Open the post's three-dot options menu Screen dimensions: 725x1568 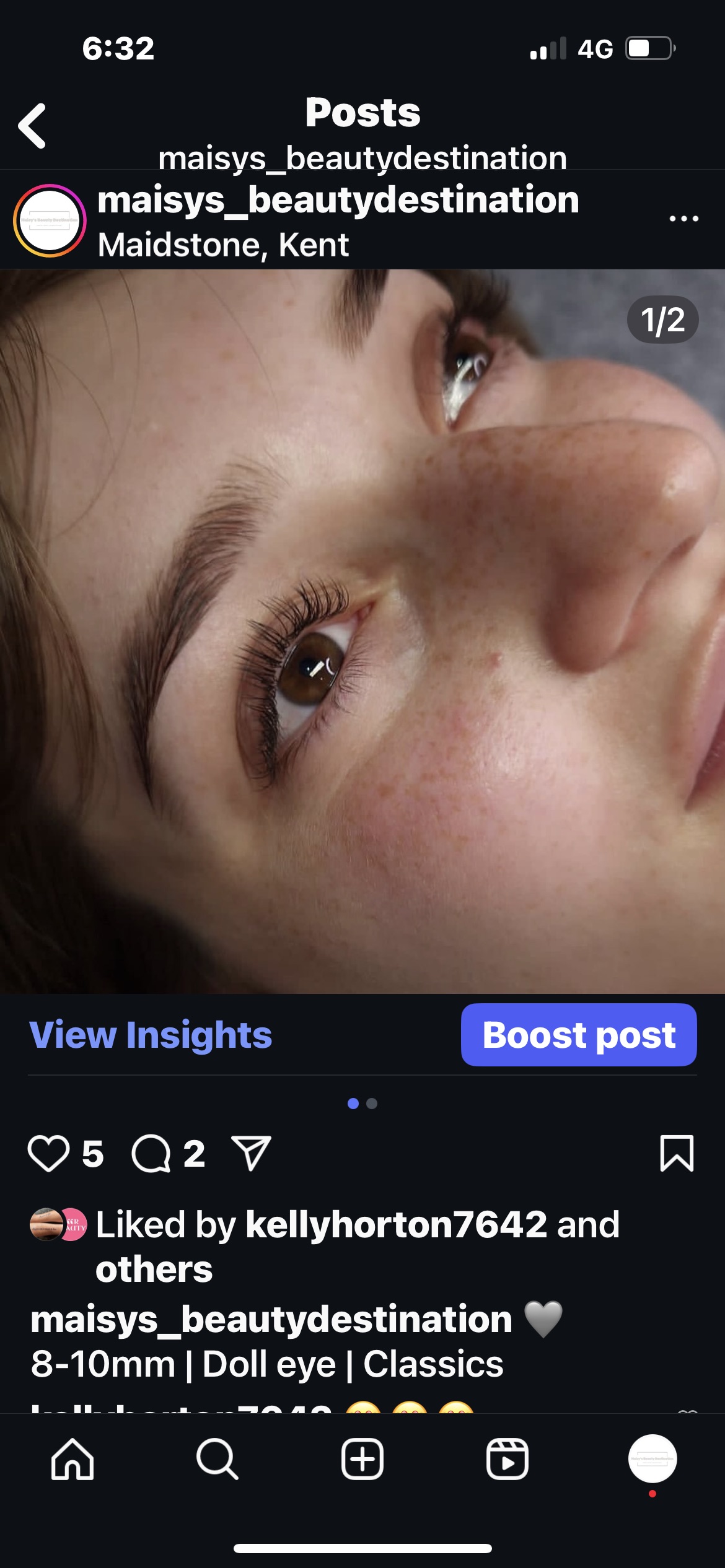683,219
